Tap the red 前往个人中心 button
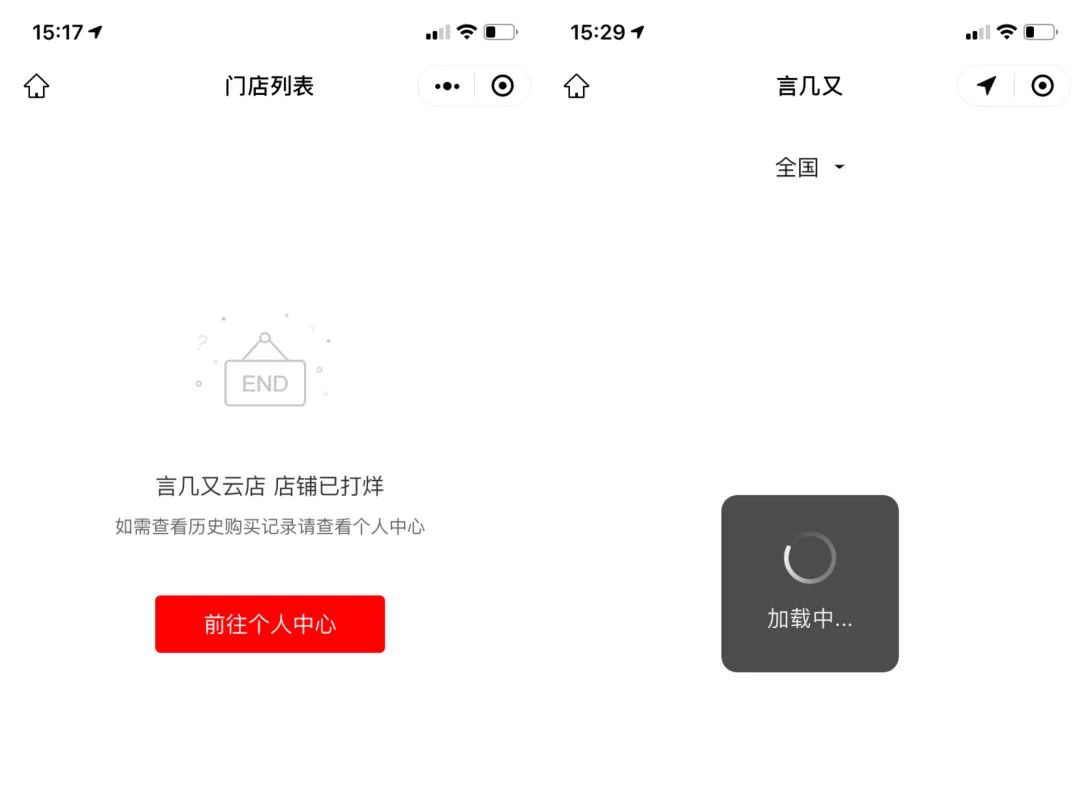1080x809 pixels. [x=270, y=624]
